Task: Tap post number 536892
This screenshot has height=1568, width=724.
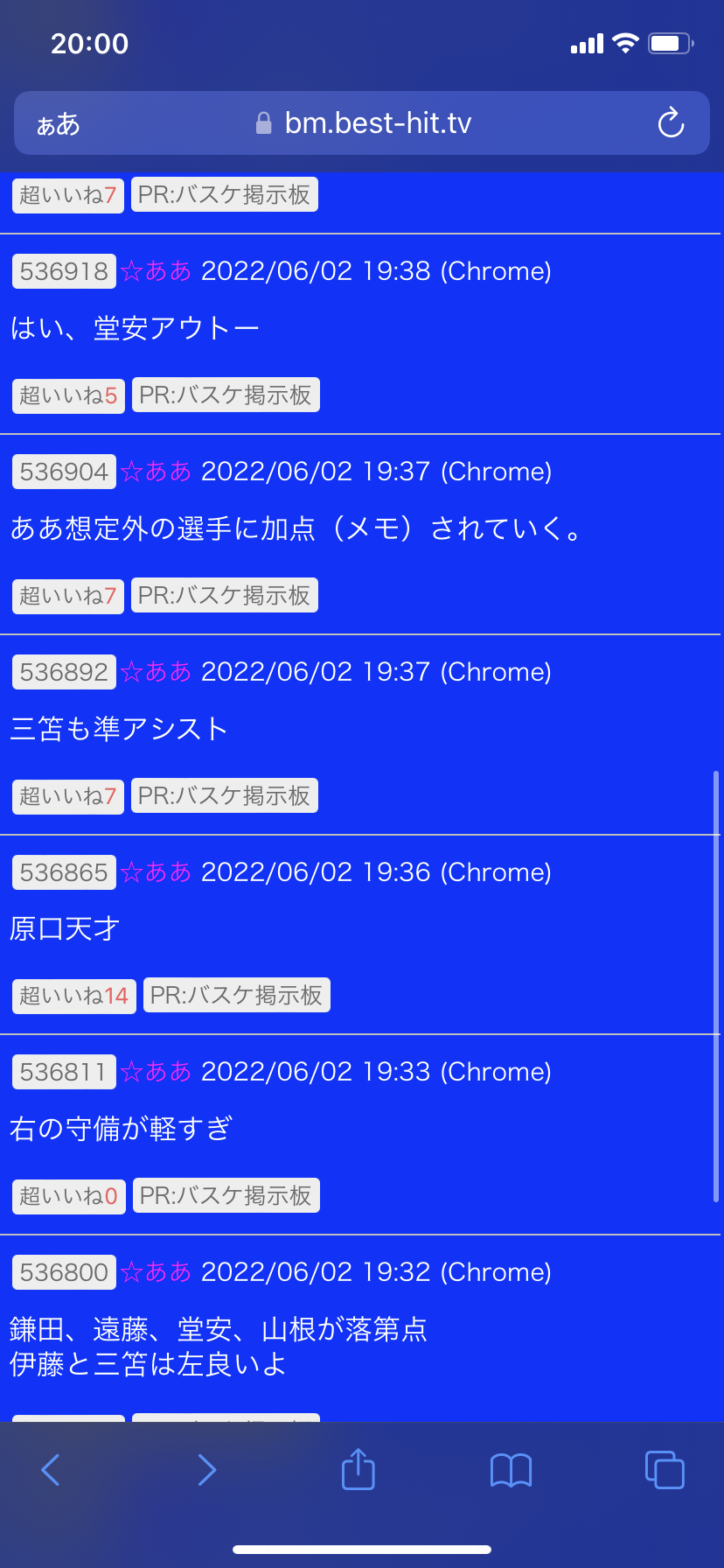Action: (x=64, y=672)
